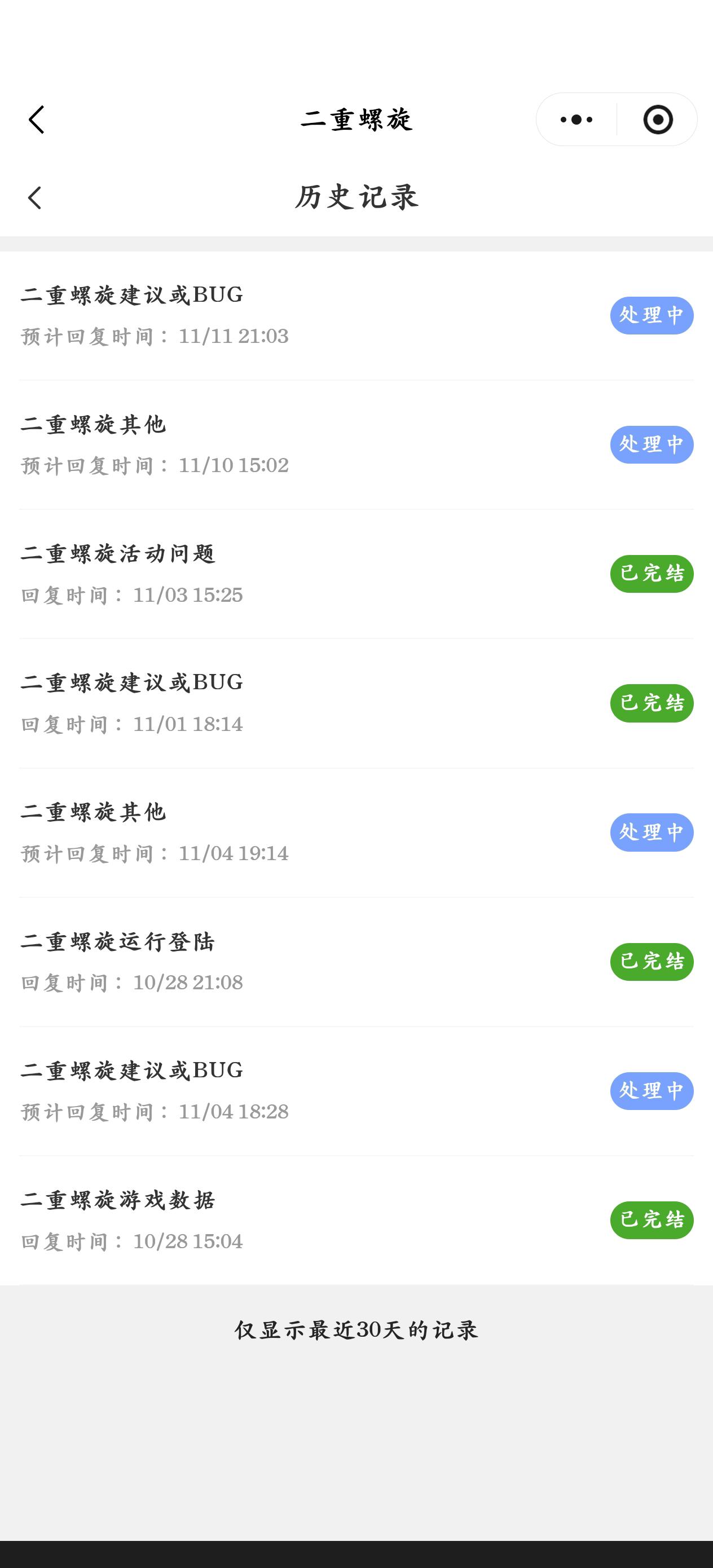Image resolution: width=713 pixels, height=1568 pixels.
Task: View the completed 运行登陆 record
Action: [x=356, y=962]
